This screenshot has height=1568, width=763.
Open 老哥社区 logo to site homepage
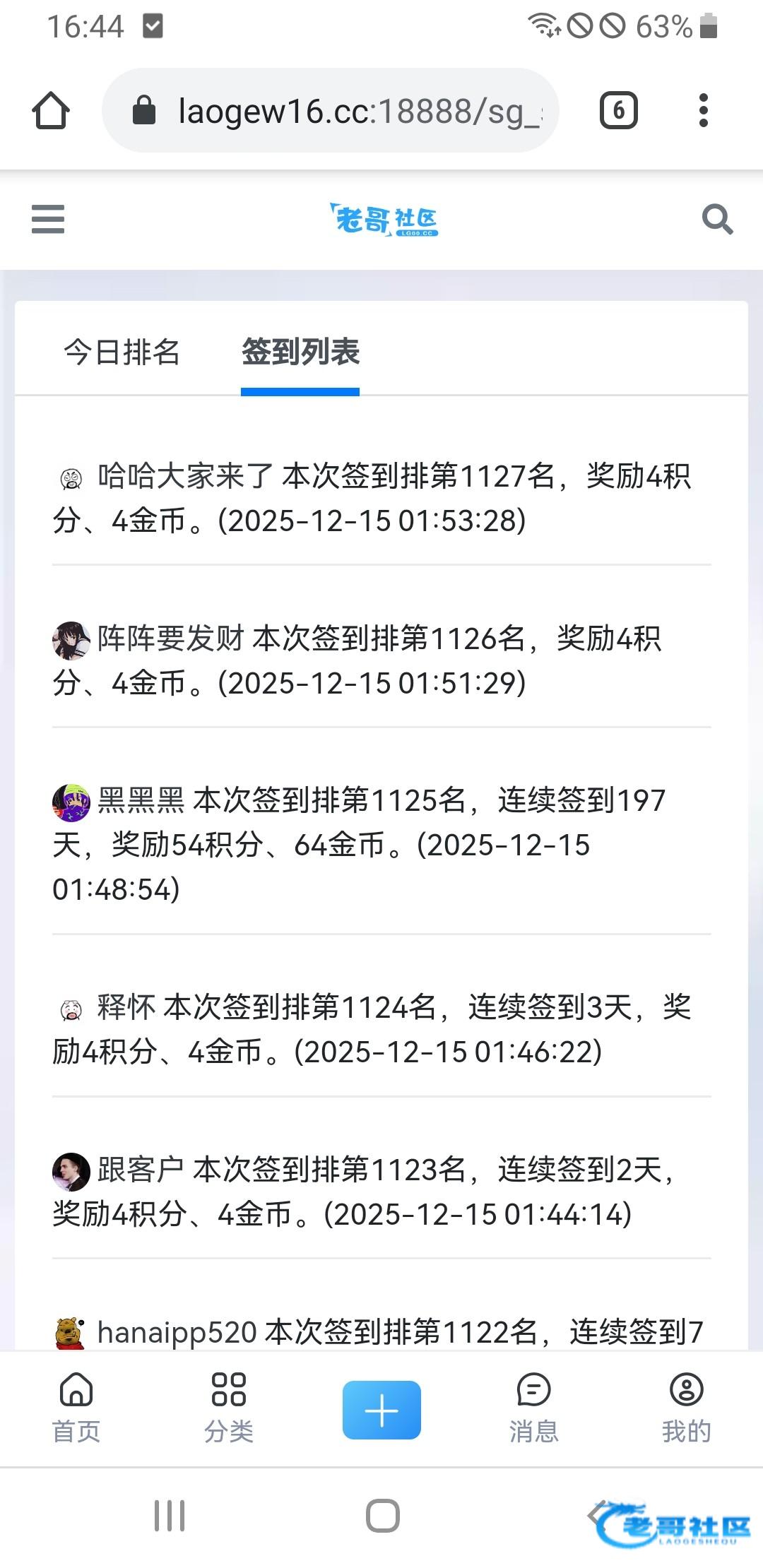(x=384, y=220)
